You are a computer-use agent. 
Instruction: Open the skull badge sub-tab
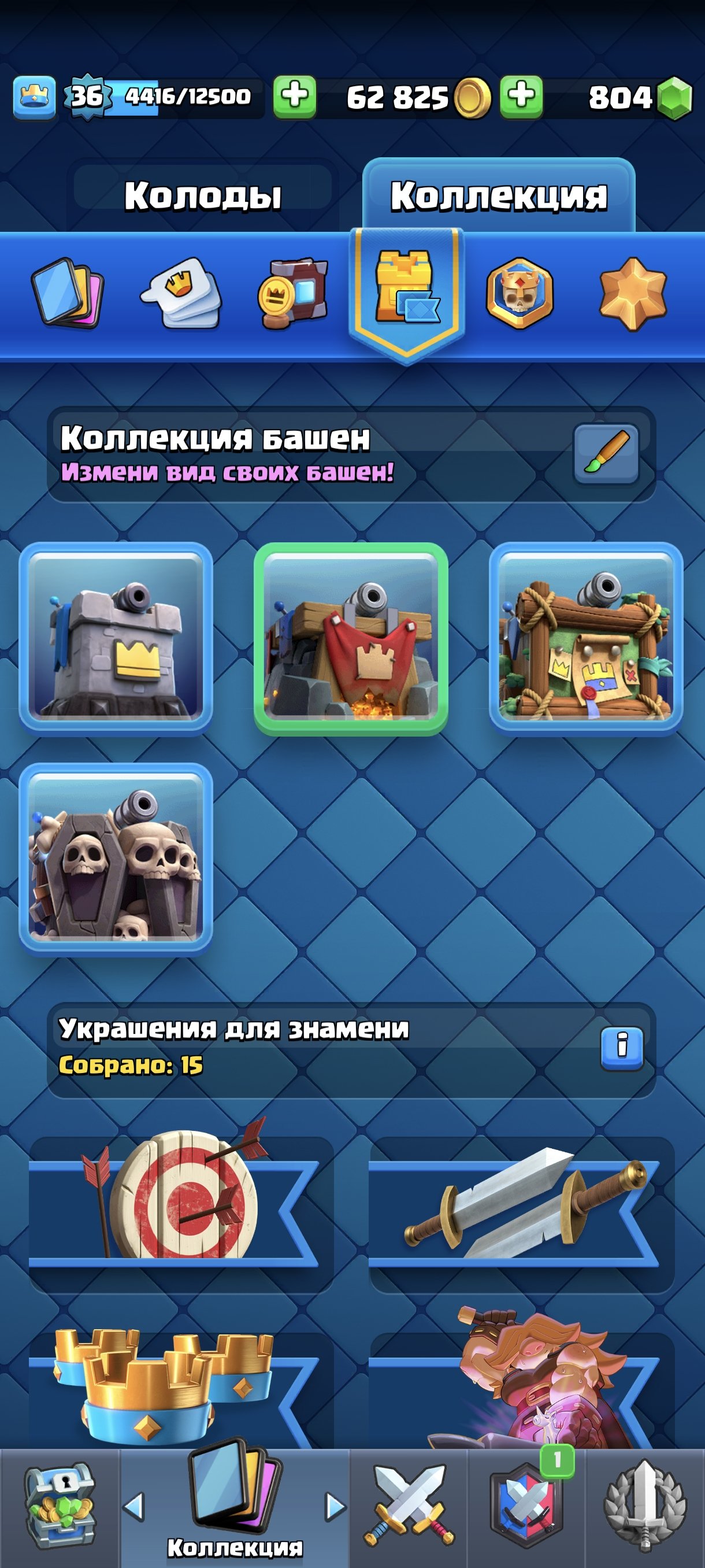pyautogui.click(x=520, y=293)
